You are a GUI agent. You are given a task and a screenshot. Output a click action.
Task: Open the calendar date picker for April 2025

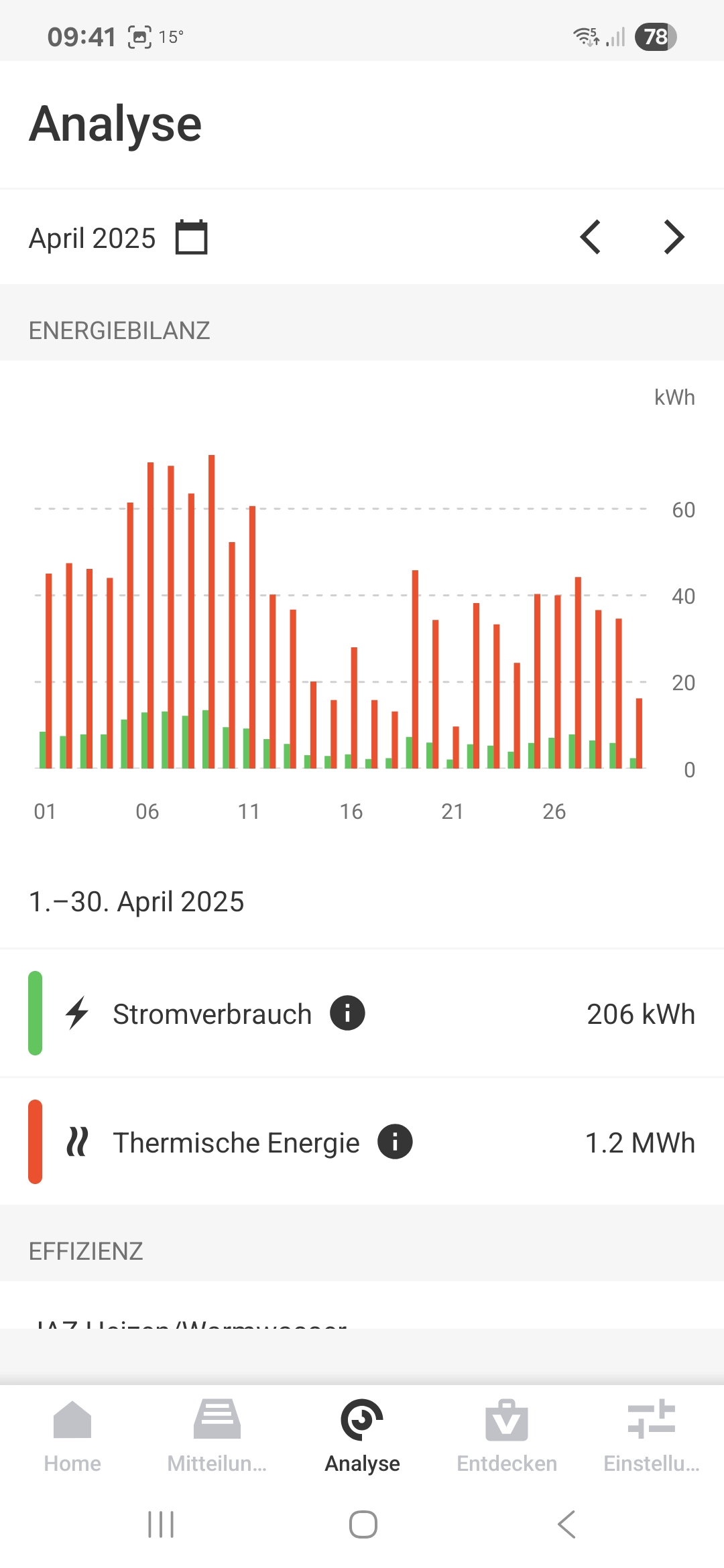191,238
